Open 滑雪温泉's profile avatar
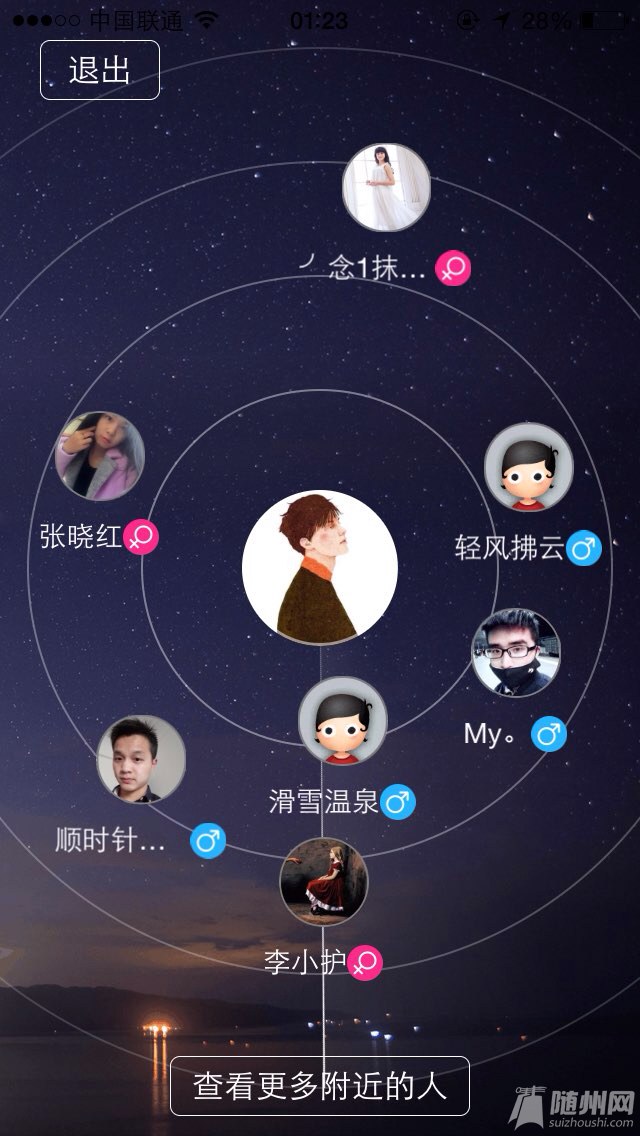 pyautogui.click(x=342, y=721)
